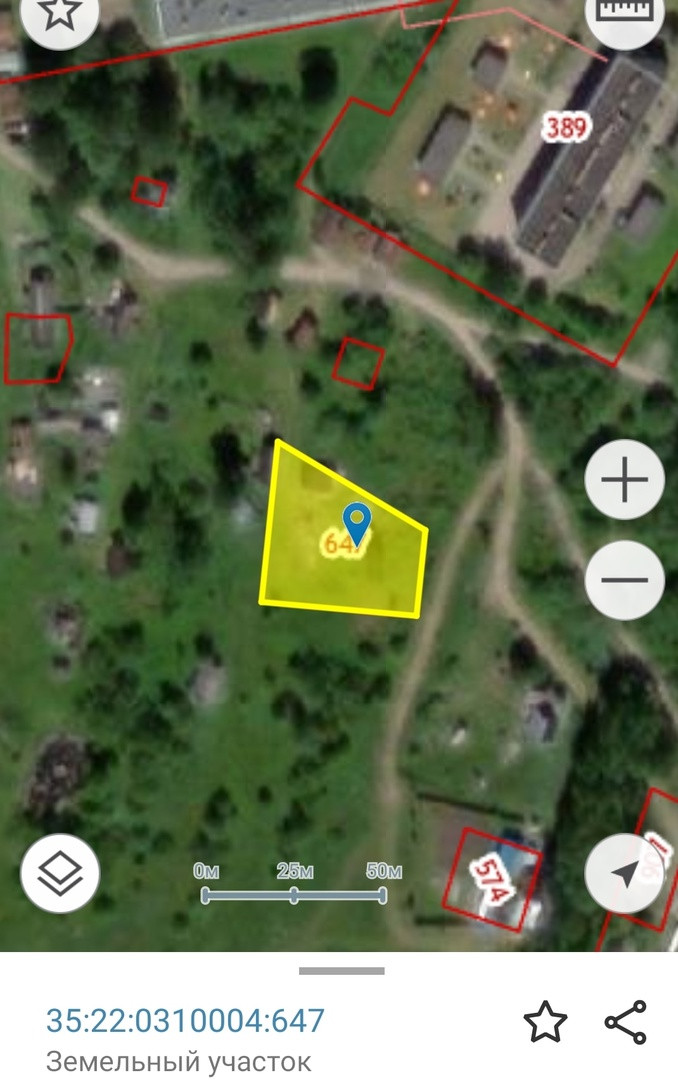The height and width of the screenshot is (1080, 678).
Task: Open favorites from the top star button
Action: tap(60, 12)
